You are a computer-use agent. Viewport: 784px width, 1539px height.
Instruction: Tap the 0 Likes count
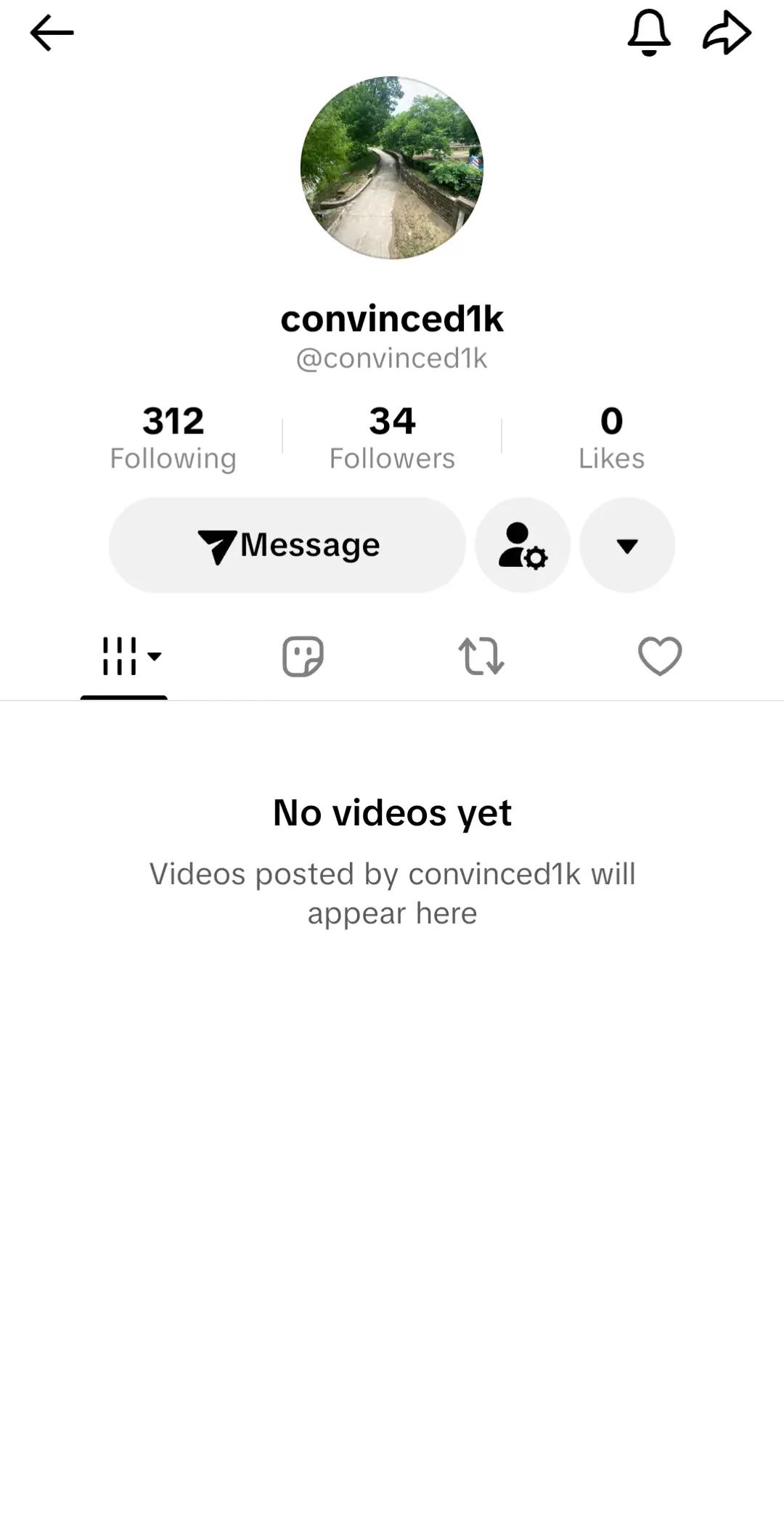tap(611, 438)
